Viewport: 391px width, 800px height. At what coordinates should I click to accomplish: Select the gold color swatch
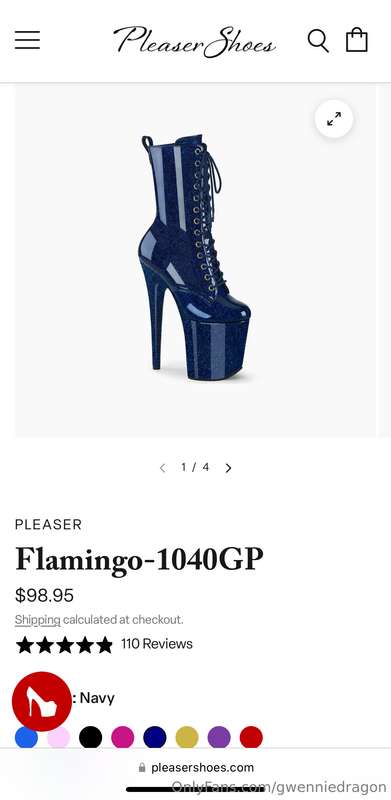pos(187,737)
